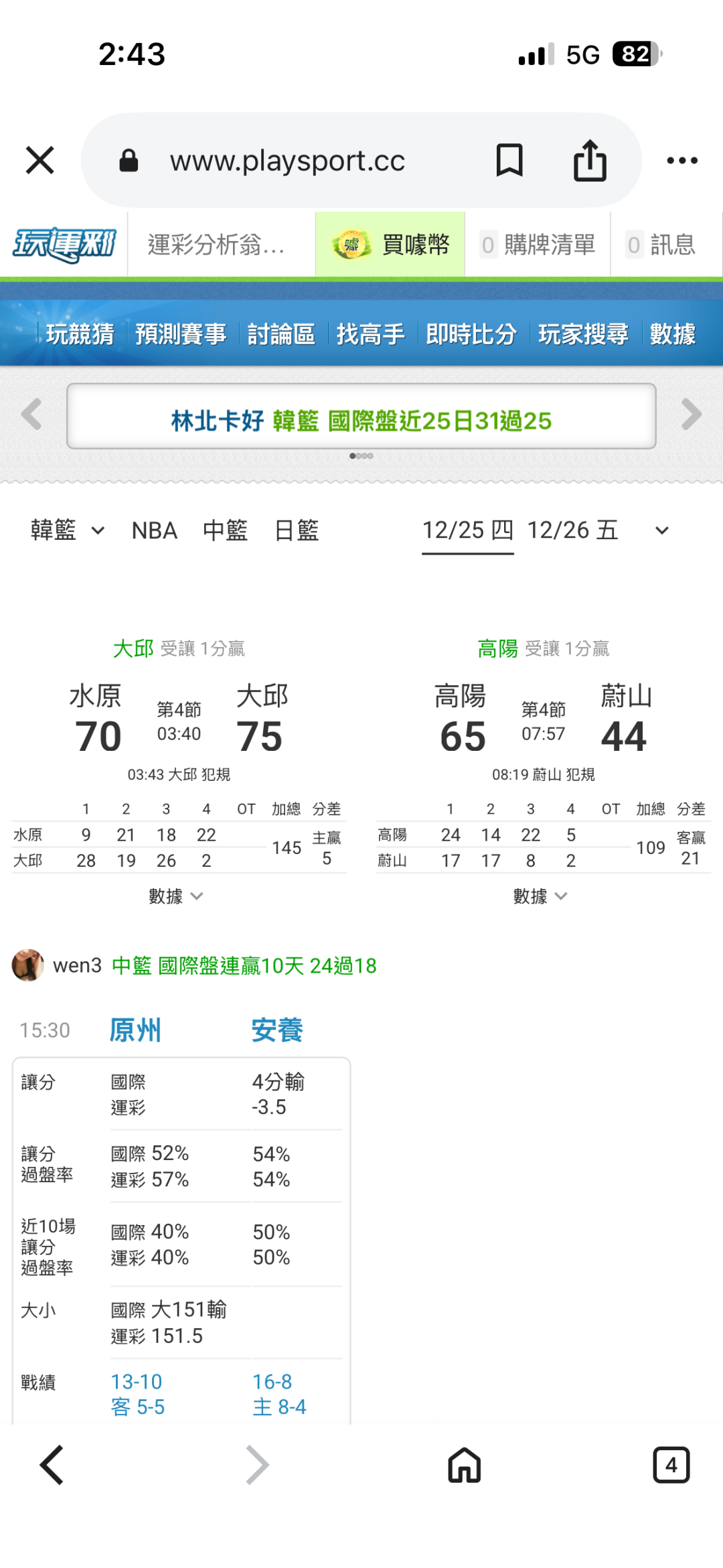
Task: Show next promo banner with right arrow
Action: coord(691,415)
